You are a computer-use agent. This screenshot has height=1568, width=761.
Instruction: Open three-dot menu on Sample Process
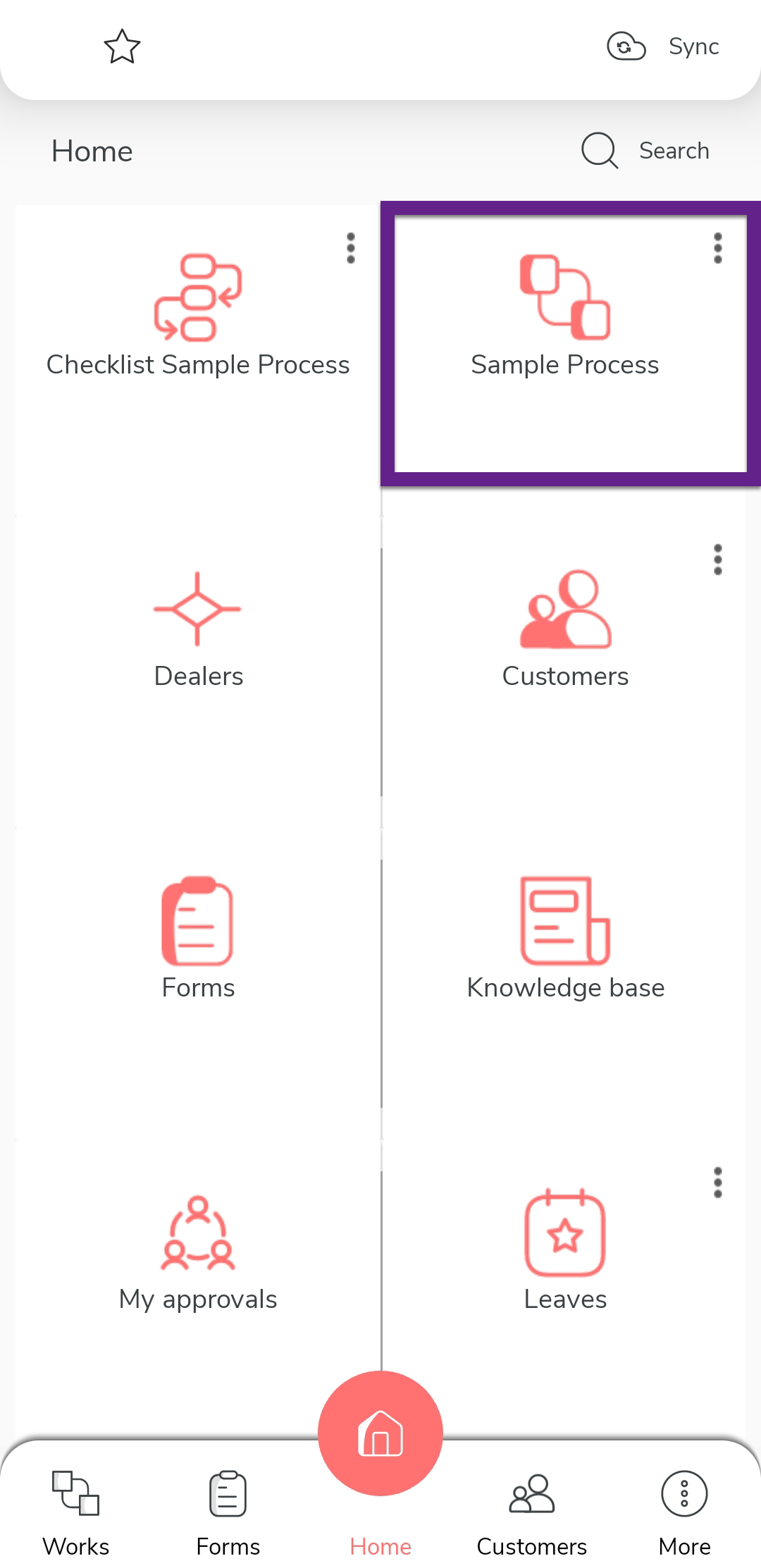pos(717,248)
